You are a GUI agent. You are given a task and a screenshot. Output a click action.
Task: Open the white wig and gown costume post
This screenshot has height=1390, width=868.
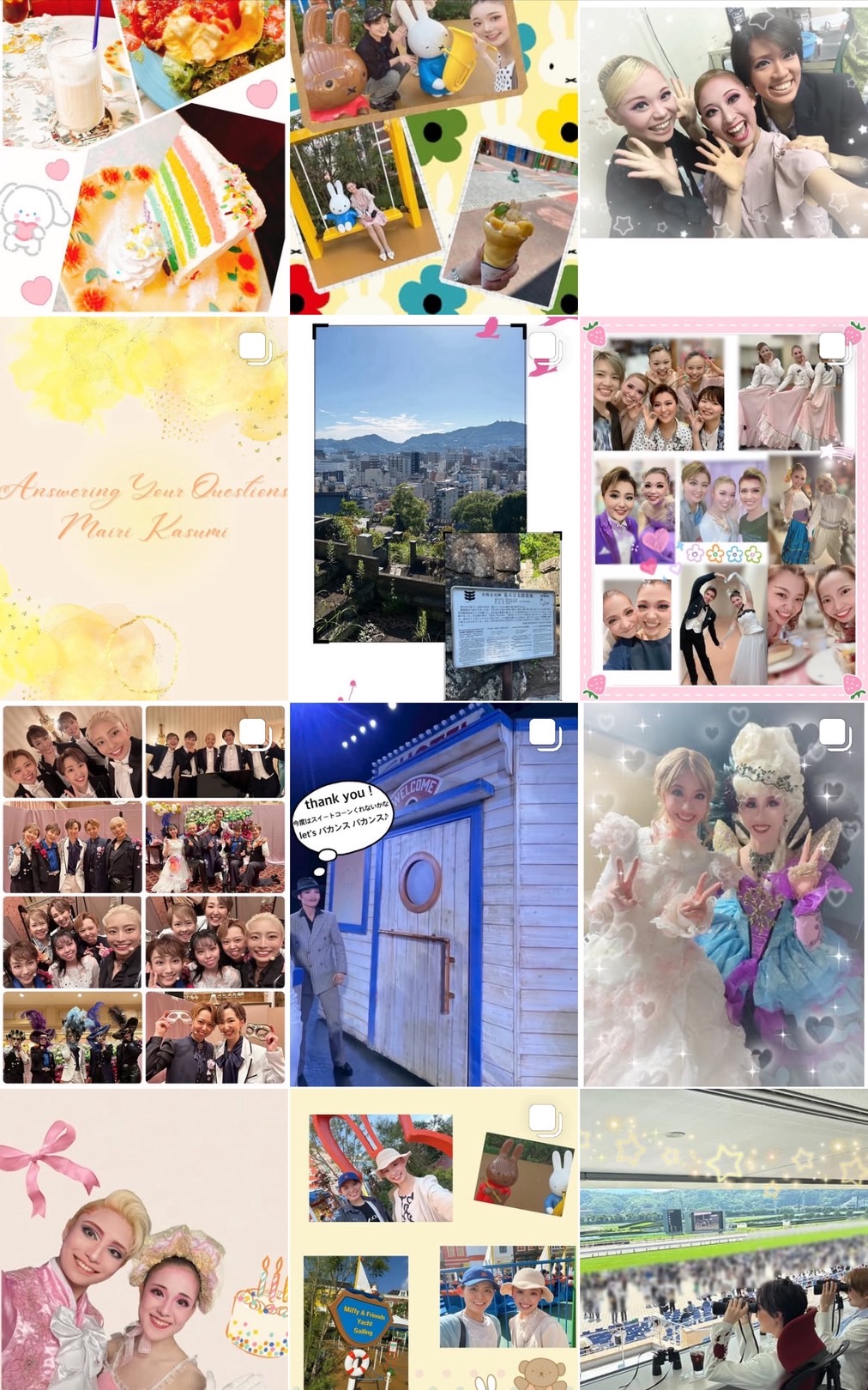(x=724, y=894)
